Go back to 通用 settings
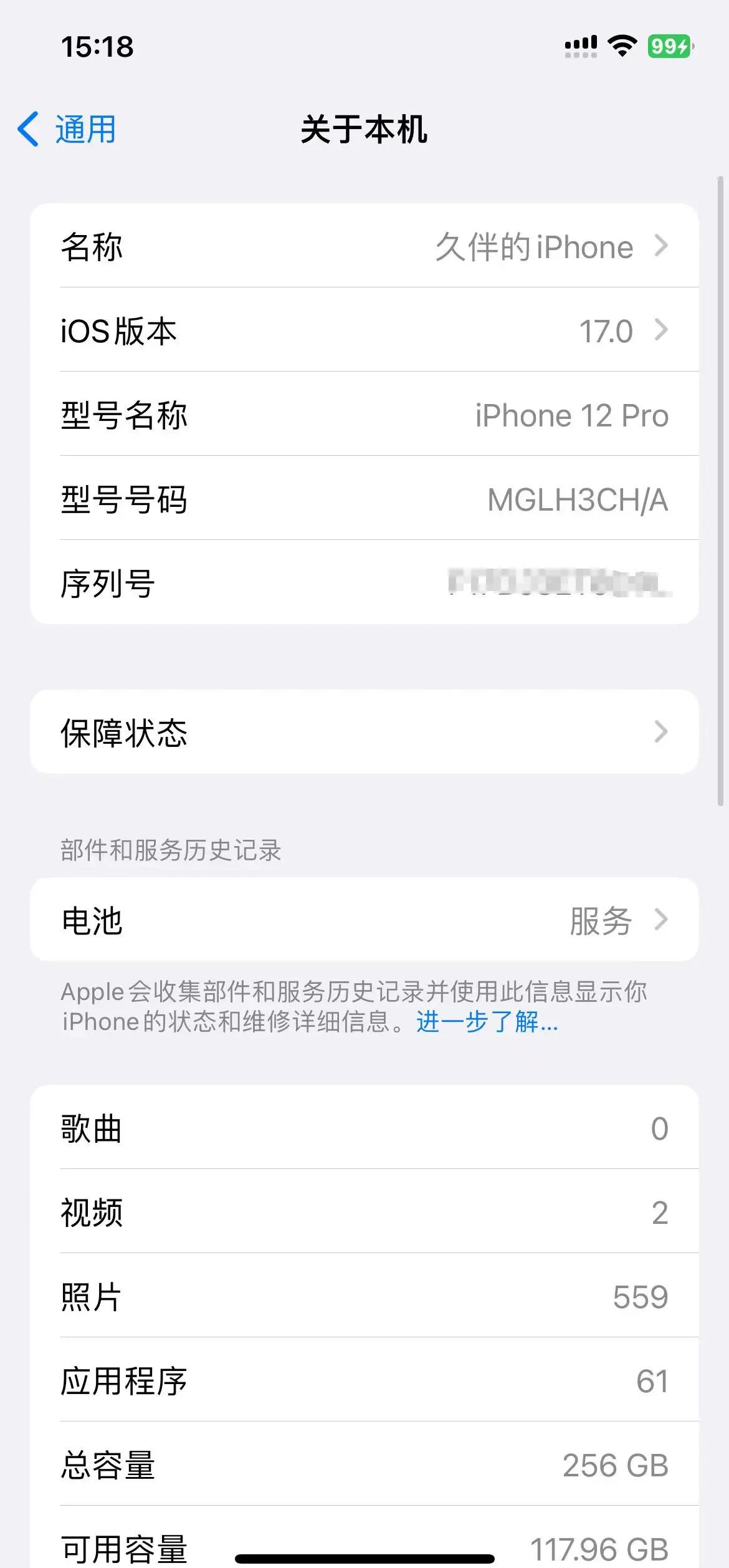 coord(67,130)
